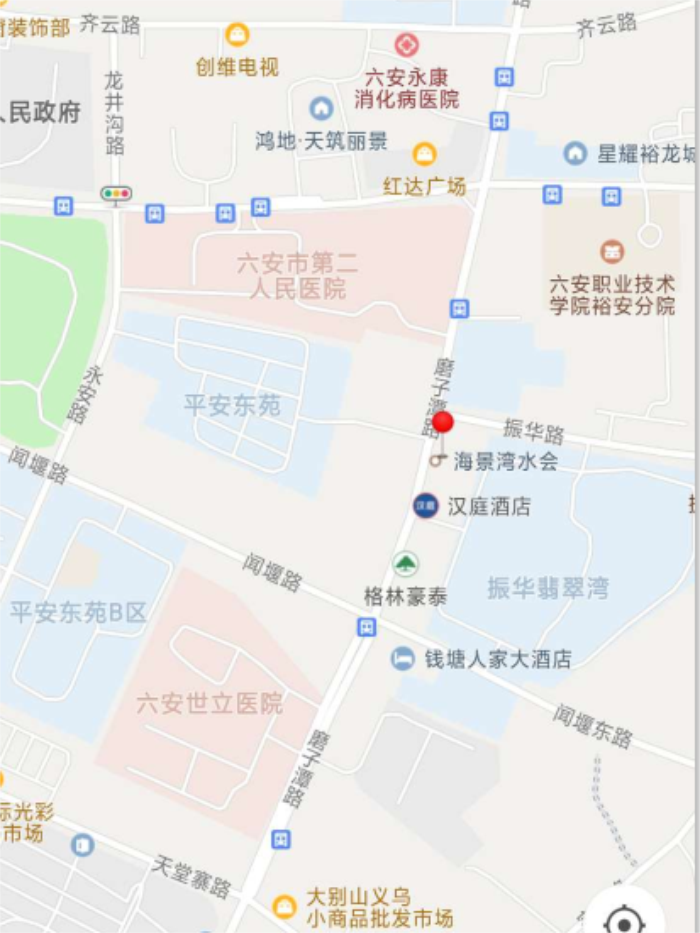Select 钱塘人家大酒店 hotel marker
The image size is (700, 933).
point(402,659)
